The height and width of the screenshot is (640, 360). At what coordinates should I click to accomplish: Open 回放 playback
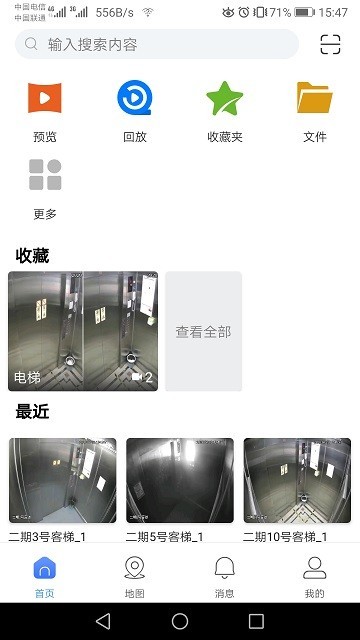pos(135,111)
